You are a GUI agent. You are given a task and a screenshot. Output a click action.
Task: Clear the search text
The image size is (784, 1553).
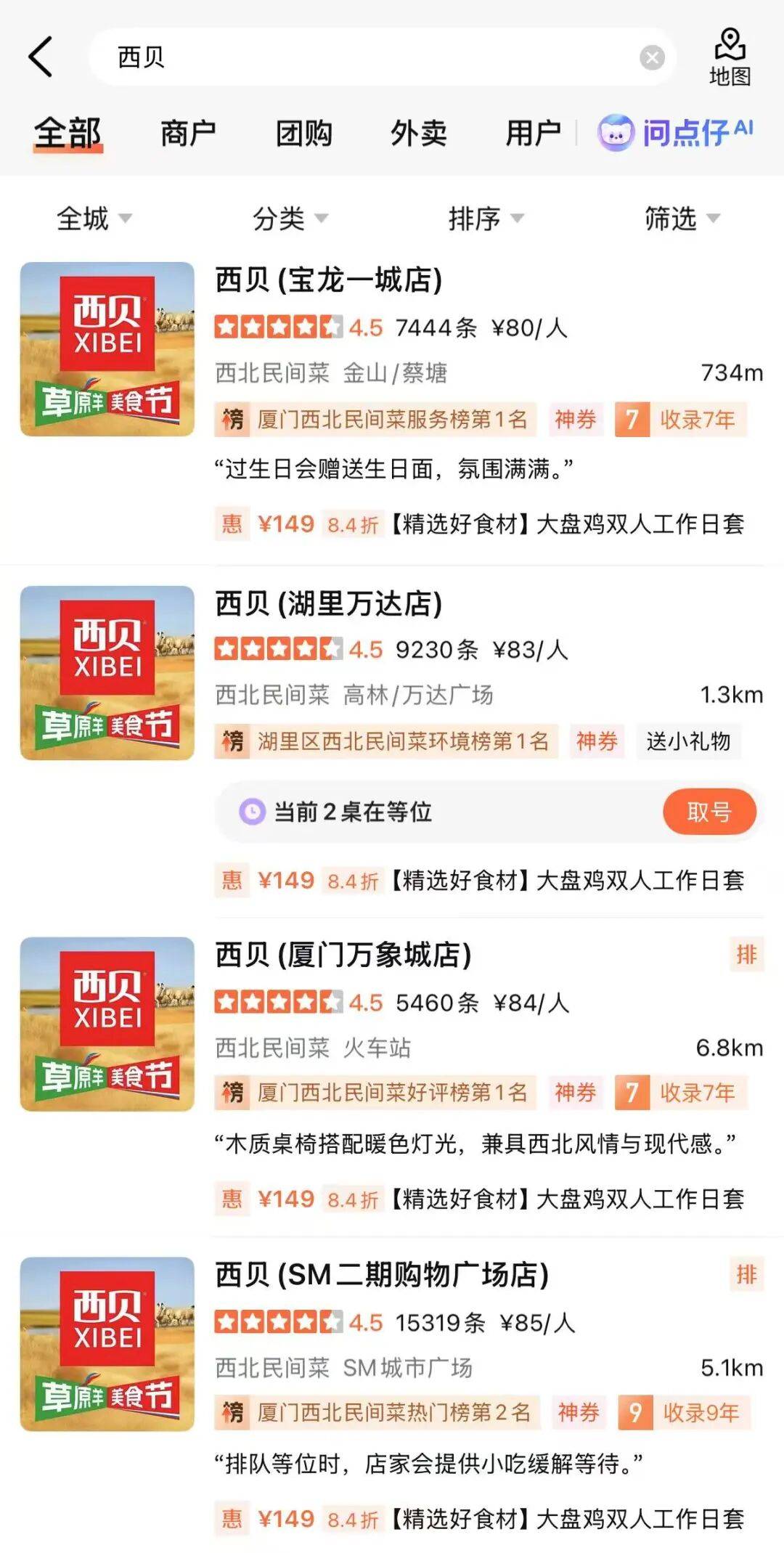point(651,57)
